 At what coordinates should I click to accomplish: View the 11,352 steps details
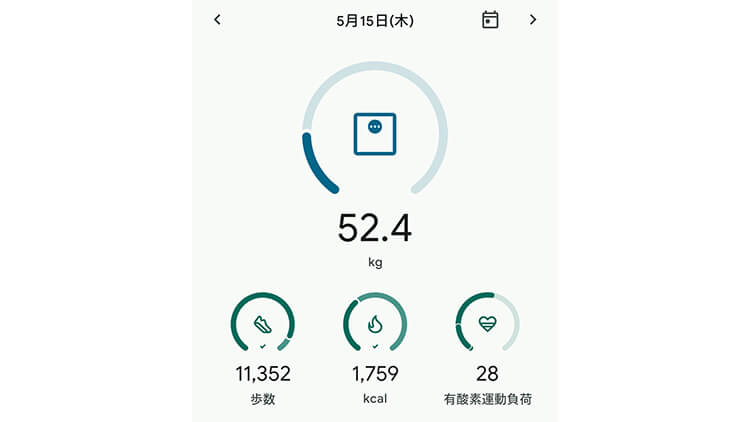point(263,325)
